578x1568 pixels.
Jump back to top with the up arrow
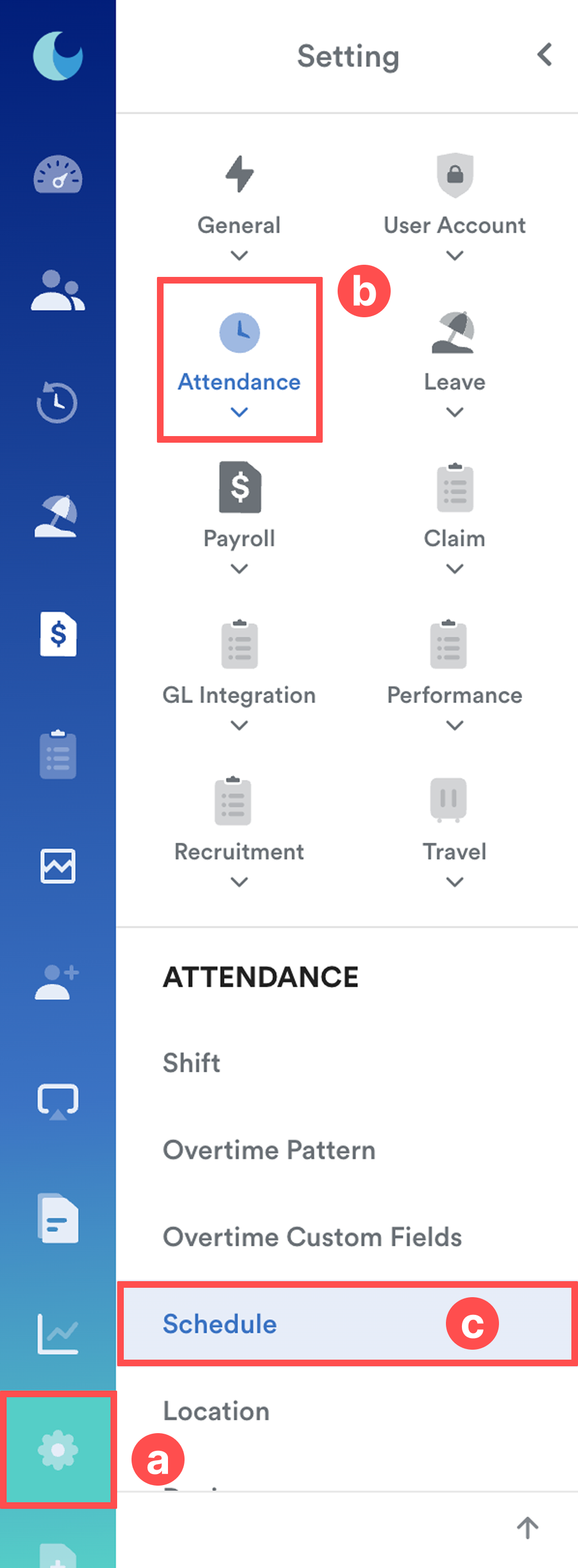[528, 1528]
